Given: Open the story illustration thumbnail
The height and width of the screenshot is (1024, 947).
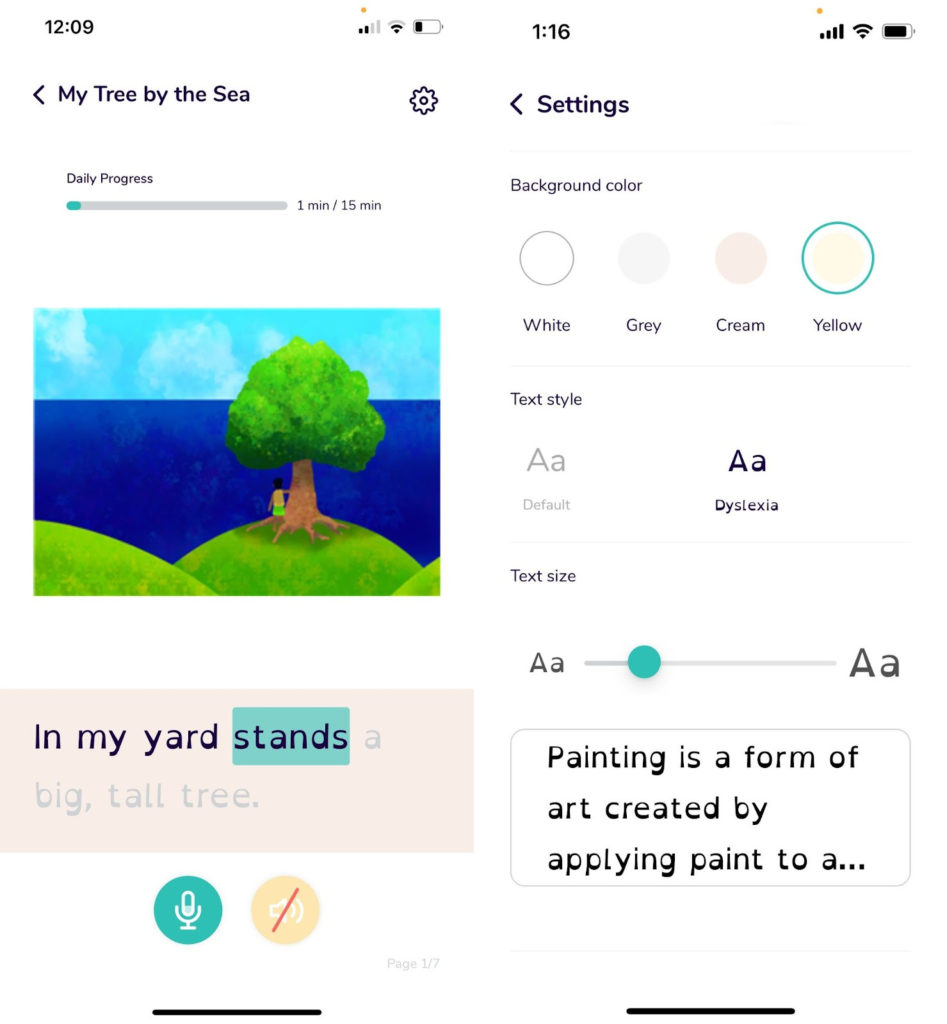Looking at the screenshot, I should 237,452.
